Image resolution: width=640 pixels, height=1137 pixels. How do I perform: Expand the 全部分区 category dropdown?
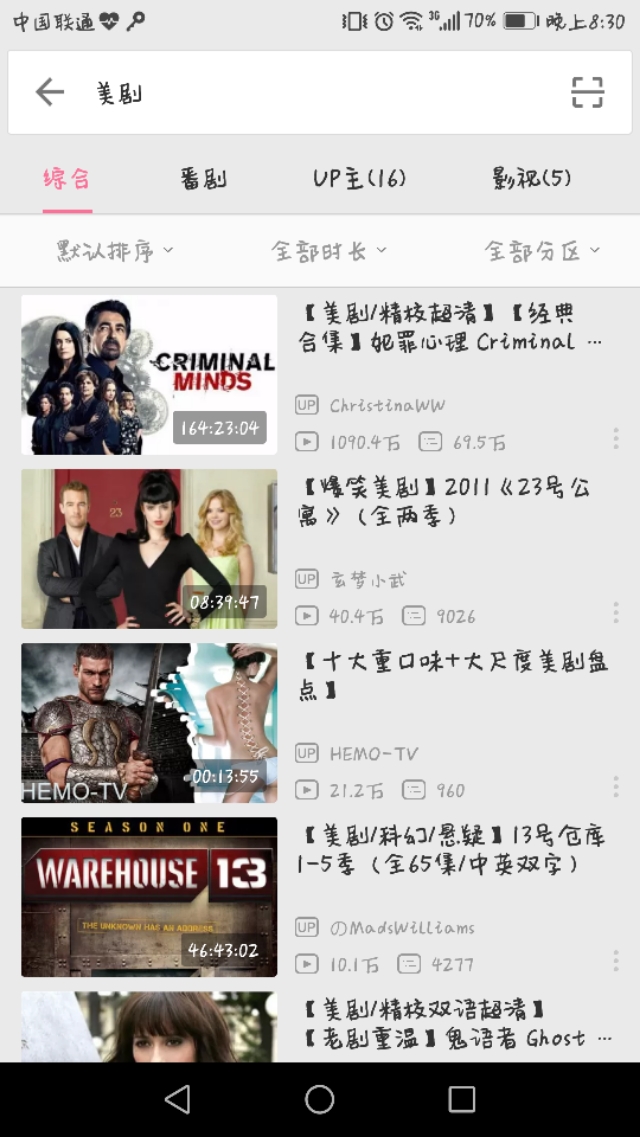[x=541, y=251]
